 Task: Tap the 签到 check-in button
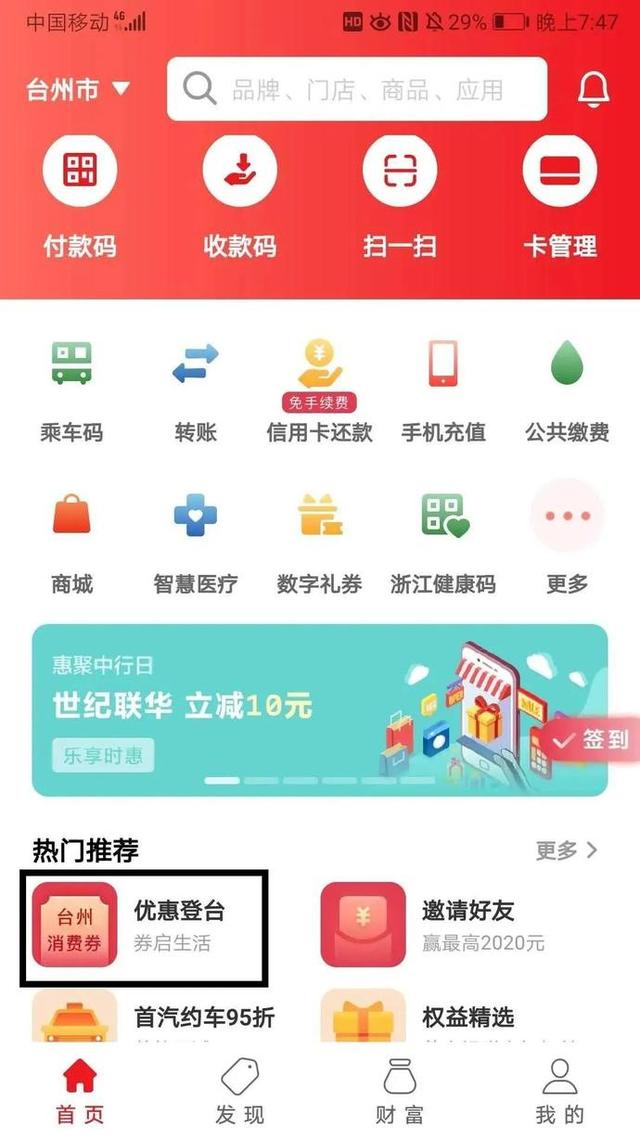click(x=595, y=740)
